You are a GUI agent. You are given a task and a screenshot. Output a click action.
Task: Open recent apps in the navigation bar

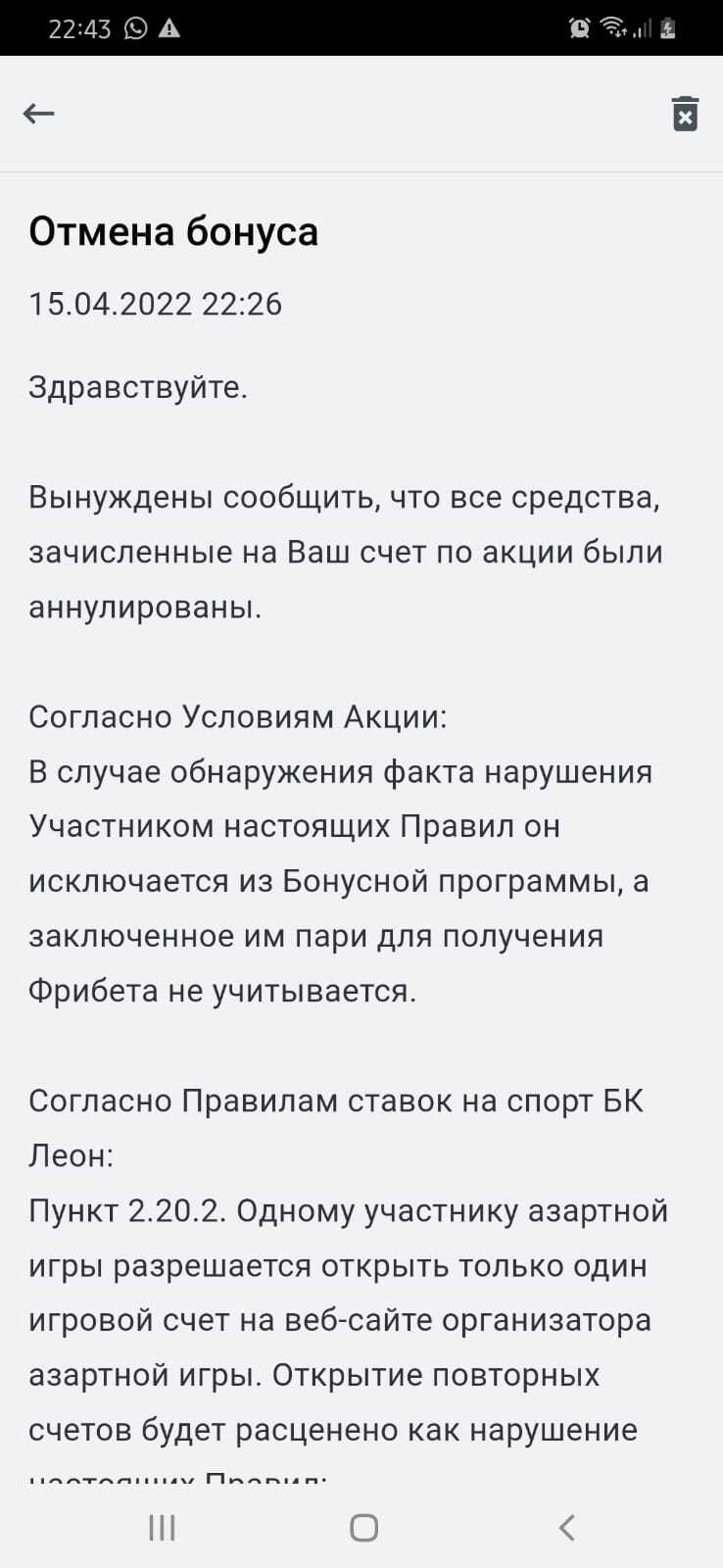click(x=162, y=1527)
